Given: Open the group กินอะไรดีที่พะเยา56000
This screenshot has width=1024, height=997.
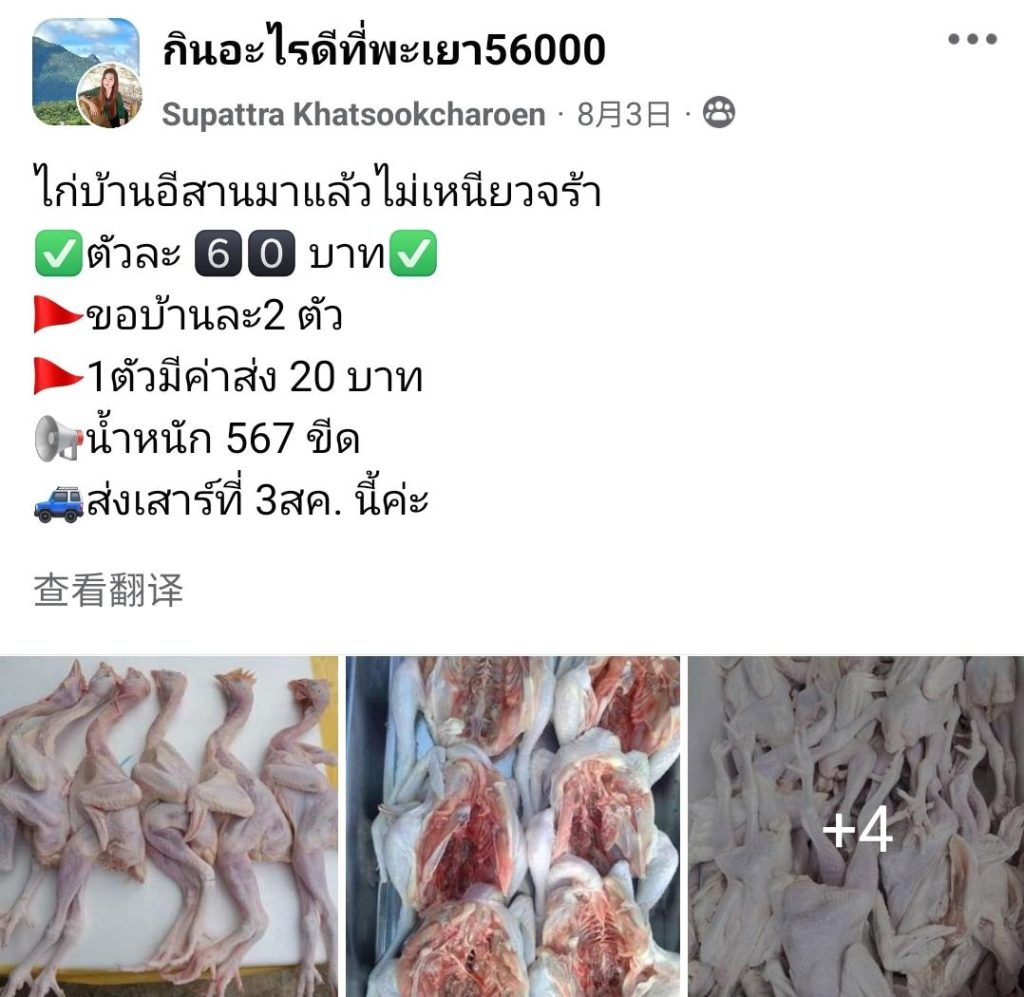Looking at the screenshot, I should 384,50.
